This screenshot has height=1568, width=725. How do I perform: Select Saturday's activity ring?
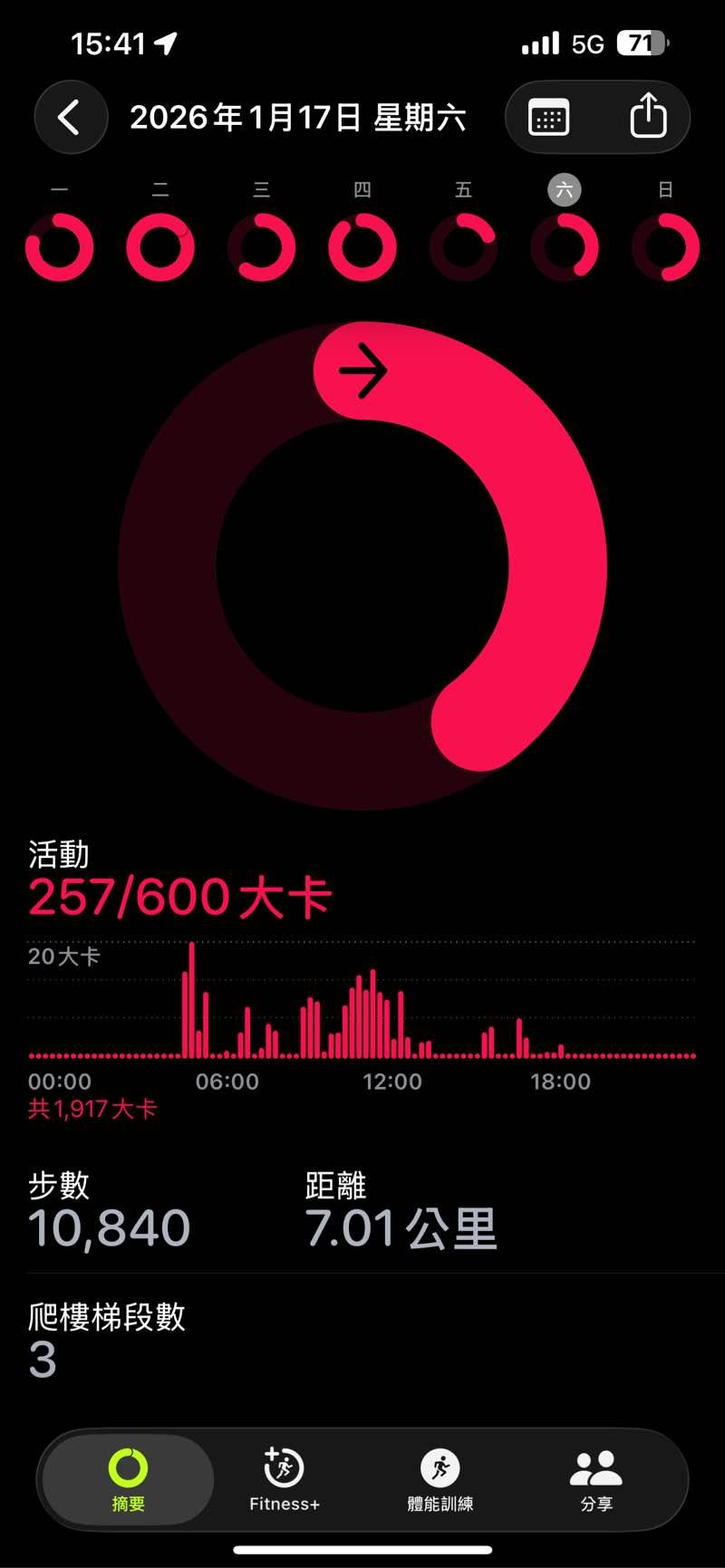coord(565,246)
